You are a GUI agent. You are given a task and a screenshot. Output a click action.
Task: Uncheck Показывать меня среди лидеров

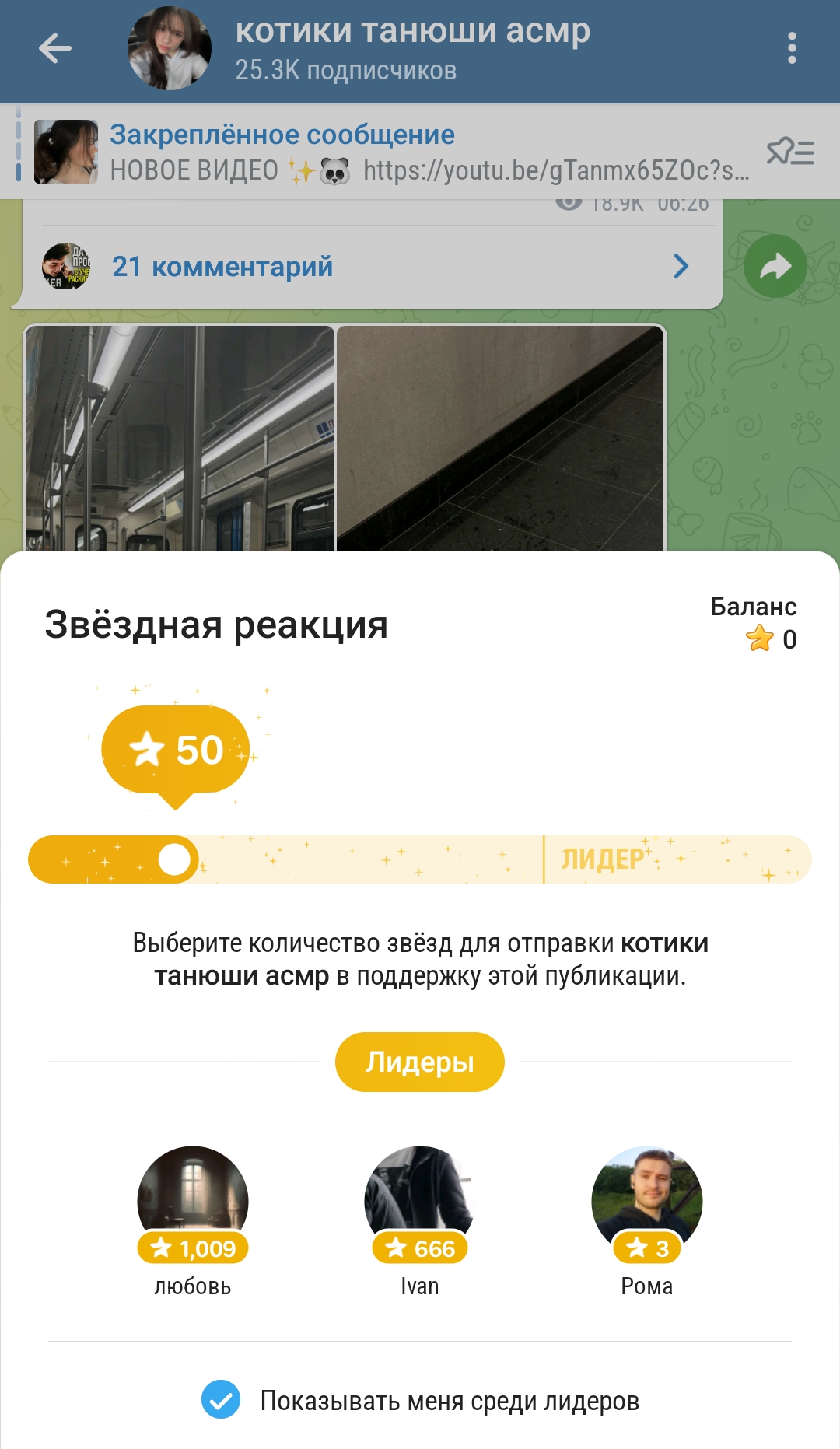[x=221, y=1399]
